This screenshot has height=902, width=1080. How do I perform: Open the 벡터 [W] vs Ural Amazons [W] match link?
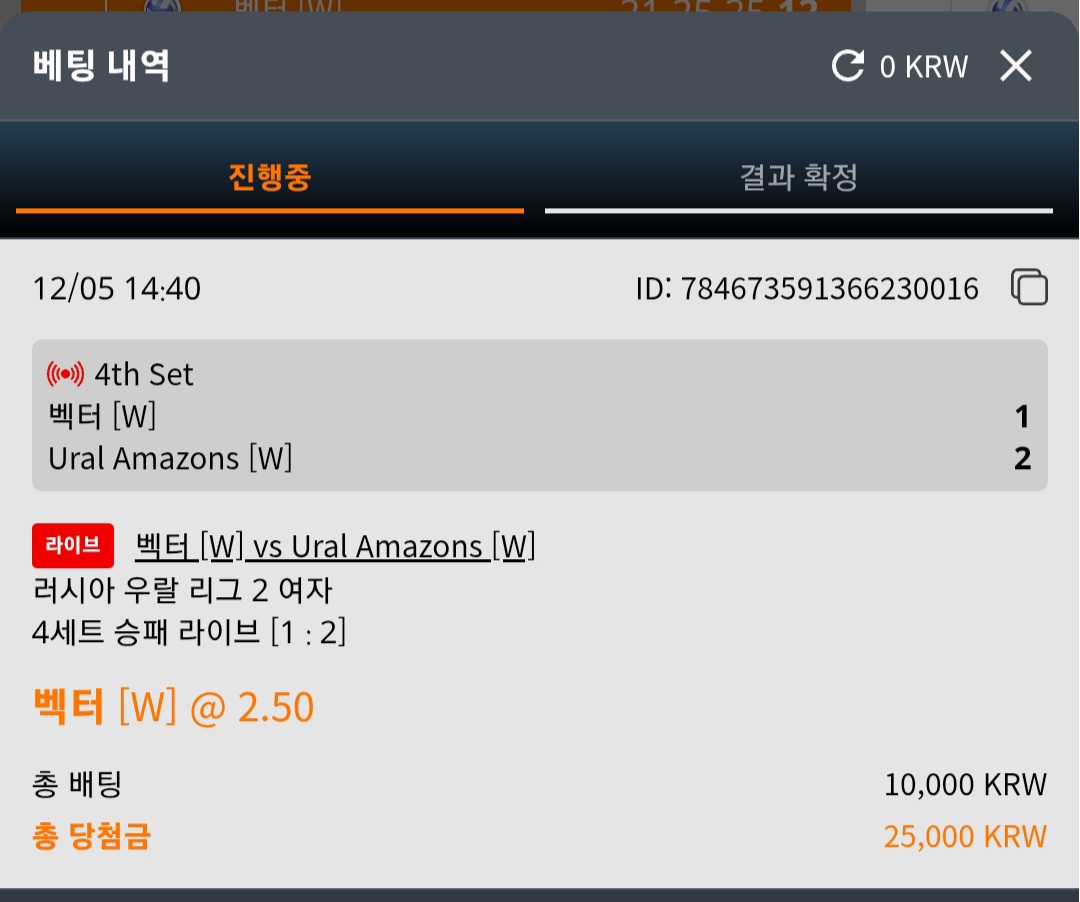[x=335, y=547]
